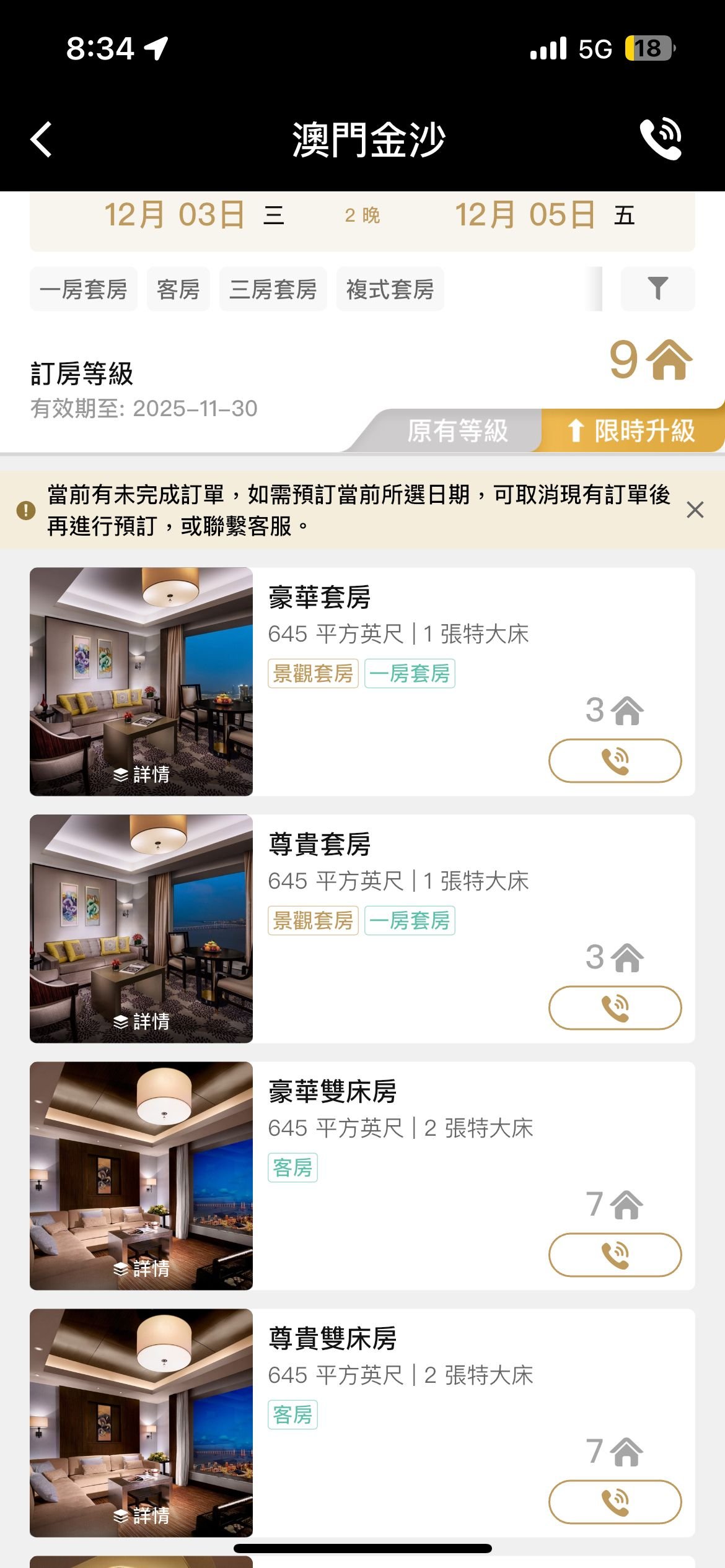Call to book the 豪華套房
Image resolution: width=725 pixels, height=1568 pixels.
coord(615,760)
